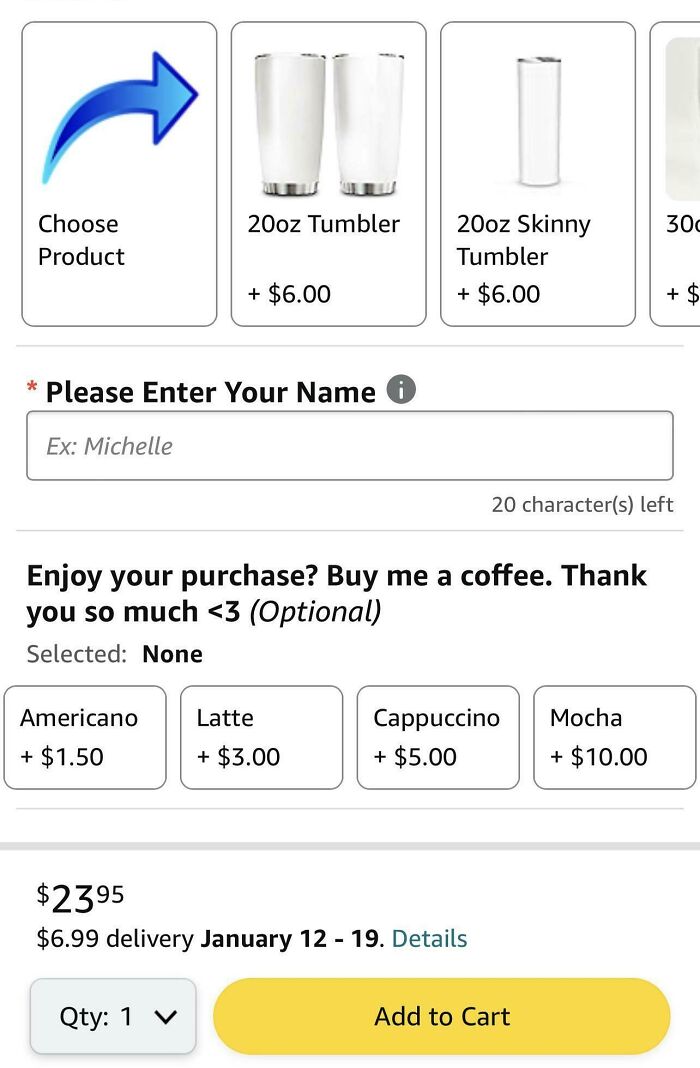Add to Cart
Viewport: 700px width, 1068px height.
[x=441, y=1016]
